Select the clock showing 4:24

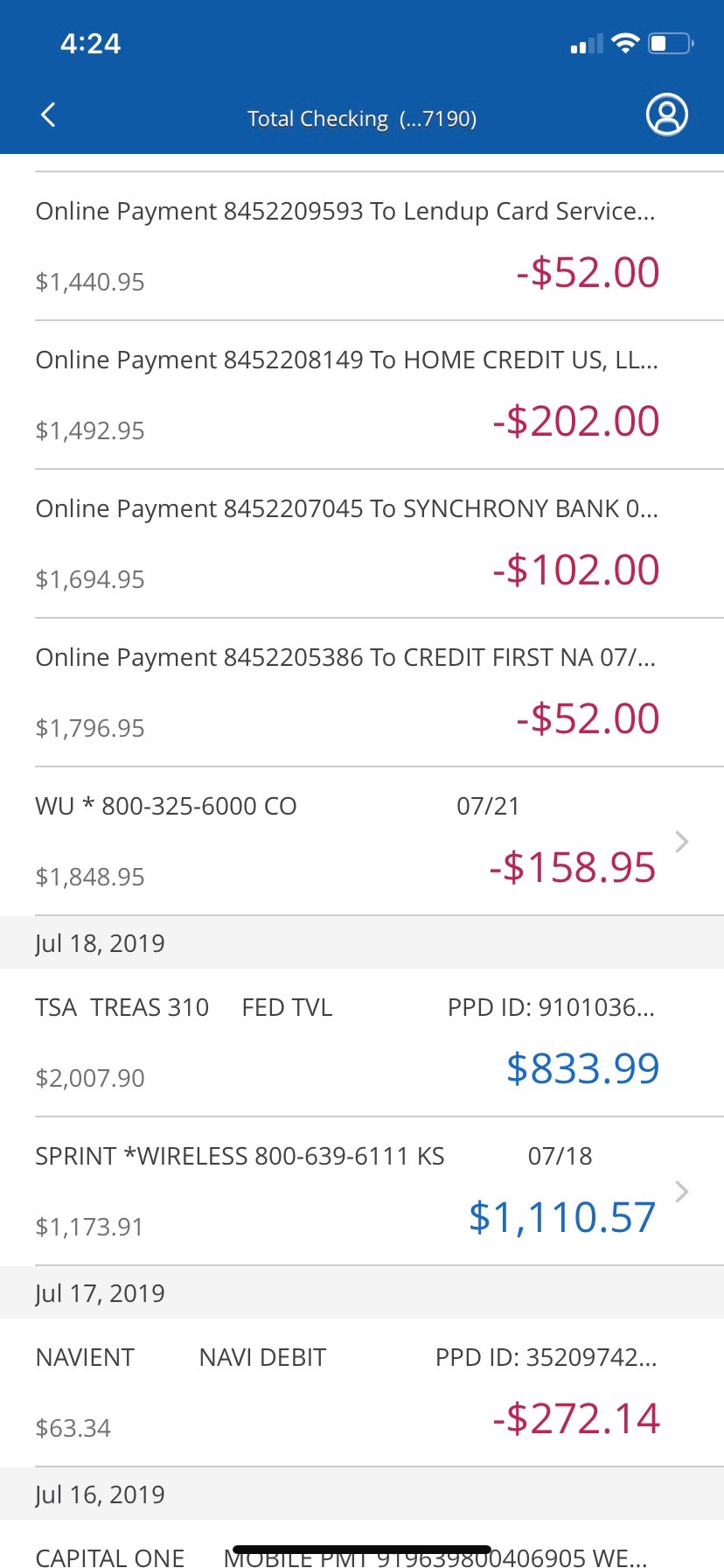click(89, 42)
